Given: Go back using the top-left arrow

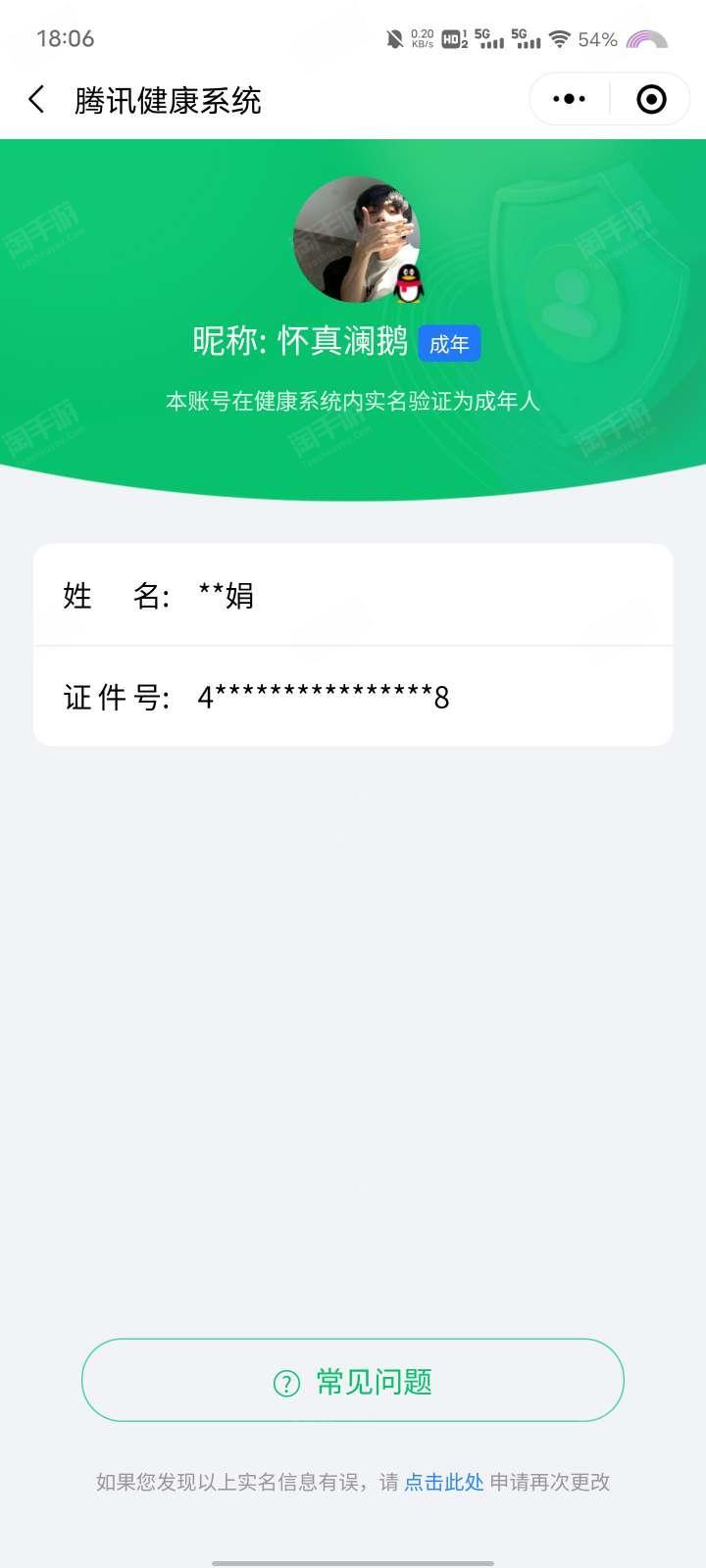Looking at the screenshot, I should tap(36, 100).
